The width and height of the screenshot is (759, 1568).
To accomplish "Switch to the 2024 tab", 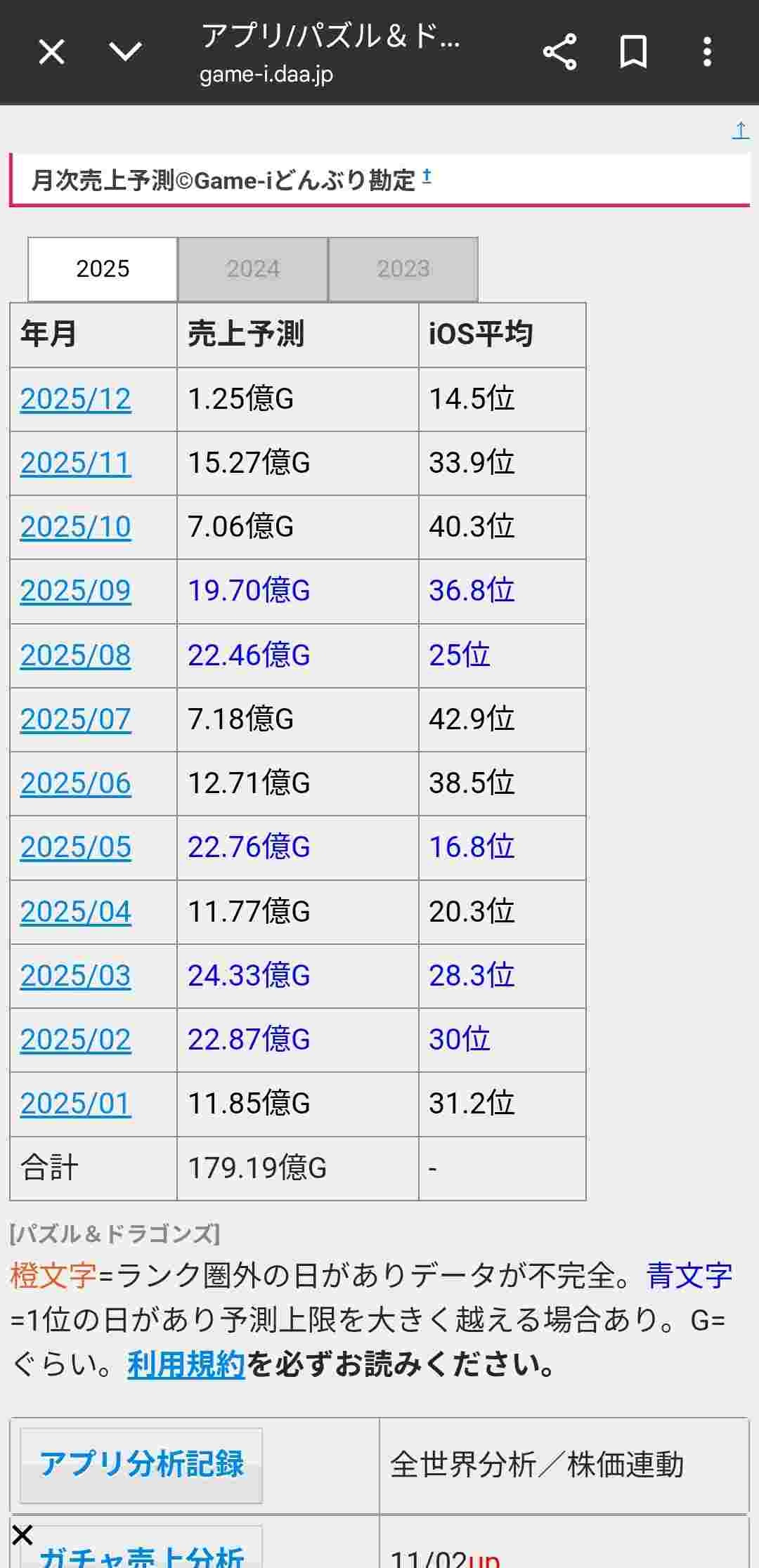I will [253, 269].
